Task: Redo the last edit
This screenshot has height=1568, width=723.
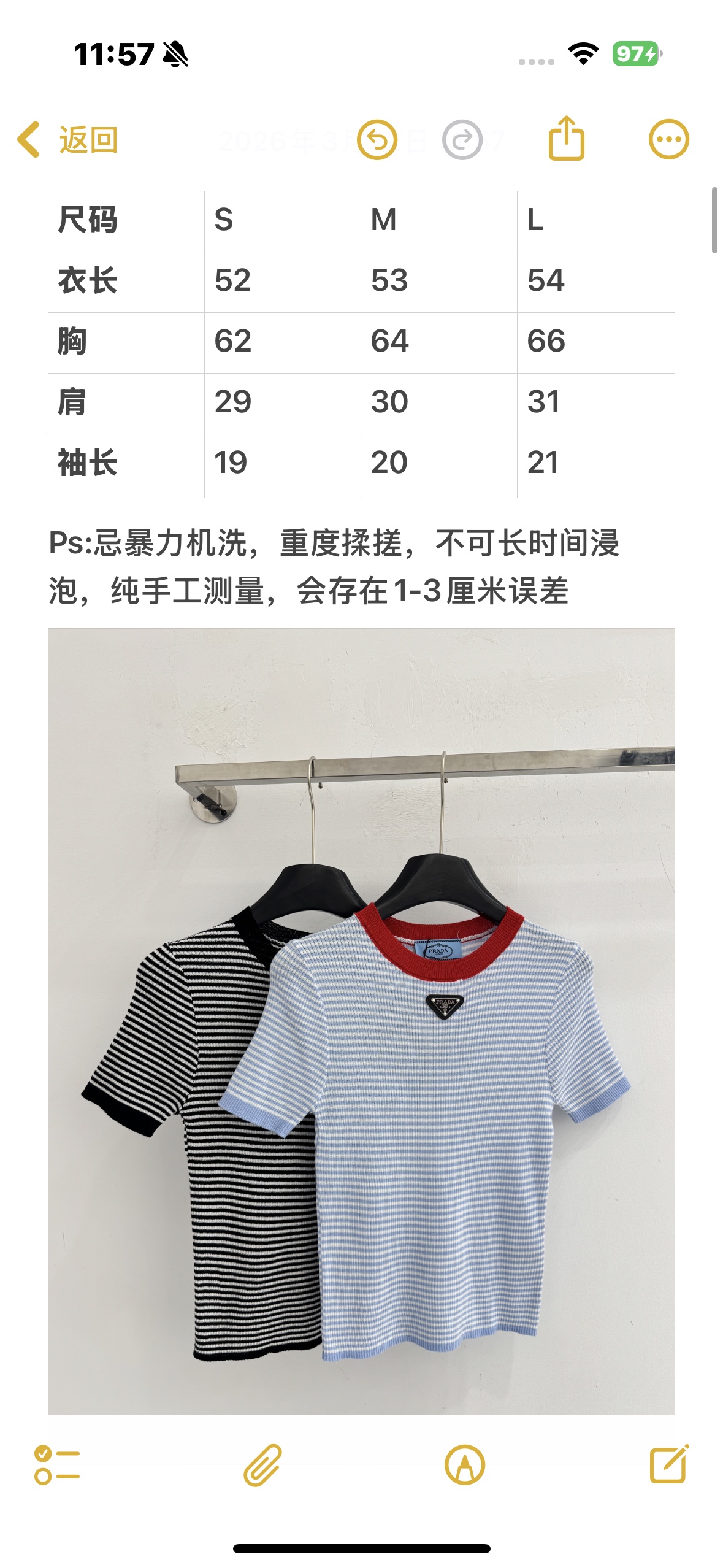Action: coord(462,140)
